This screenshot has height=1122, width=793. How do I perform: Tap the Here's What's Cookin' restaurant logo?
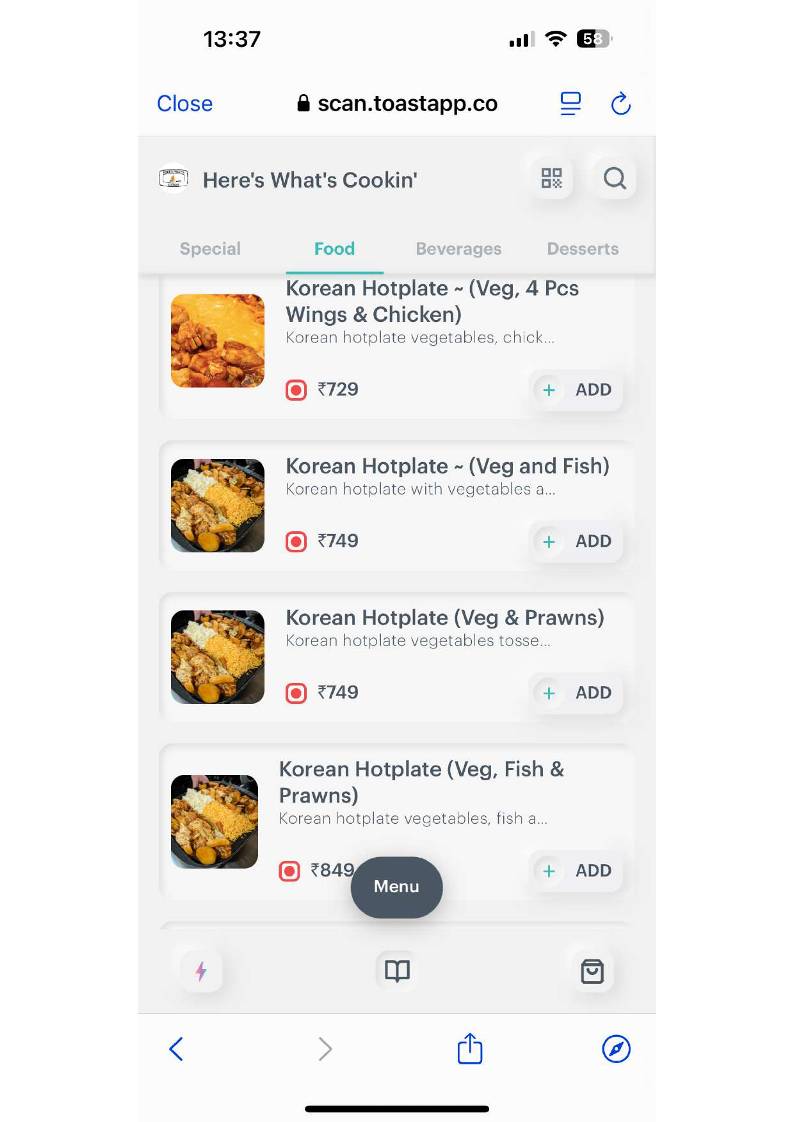tap(173, 178)
